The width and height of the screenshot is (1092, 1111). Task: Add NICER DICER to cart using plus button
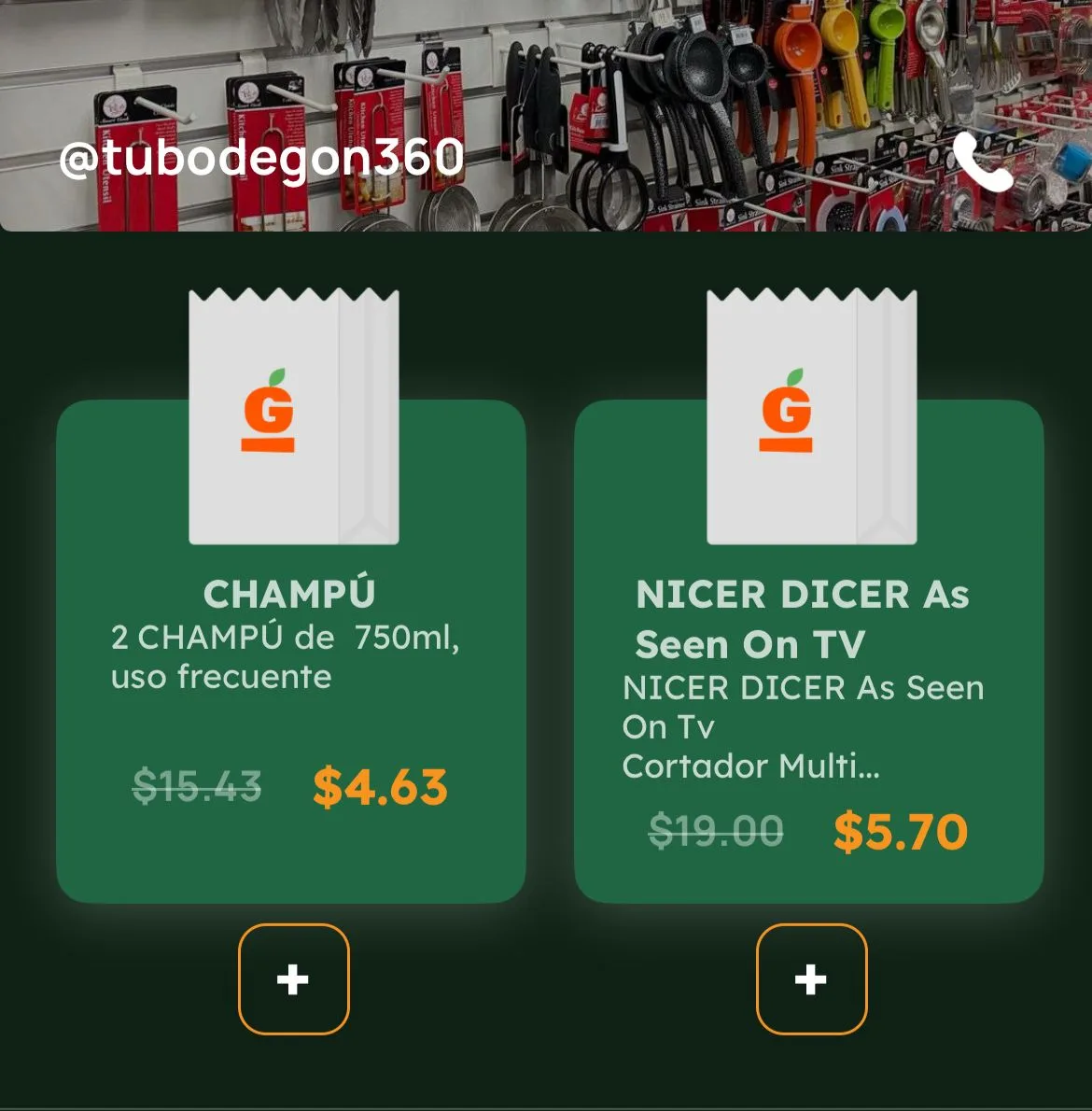click(813, 978)
